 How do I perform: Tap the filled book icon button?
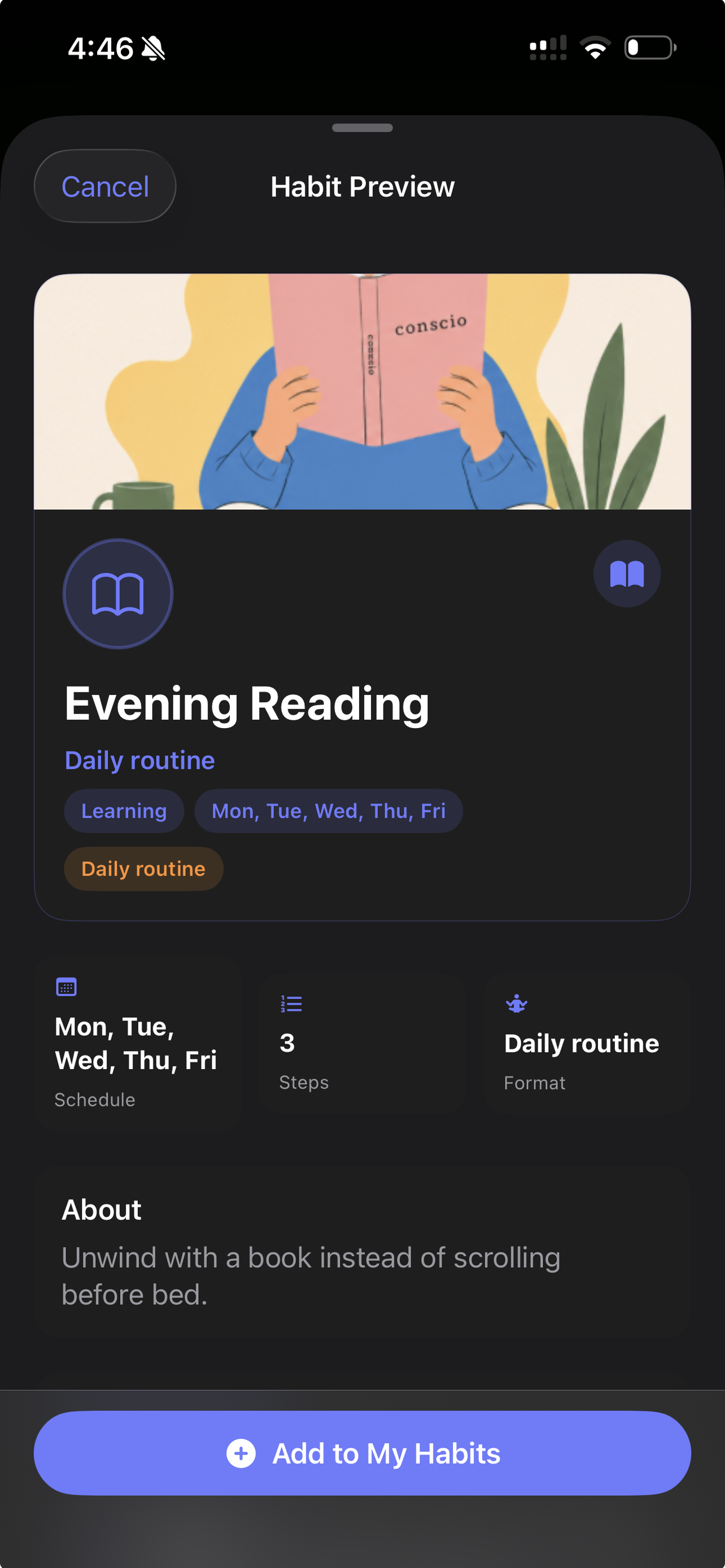[627, 573]
